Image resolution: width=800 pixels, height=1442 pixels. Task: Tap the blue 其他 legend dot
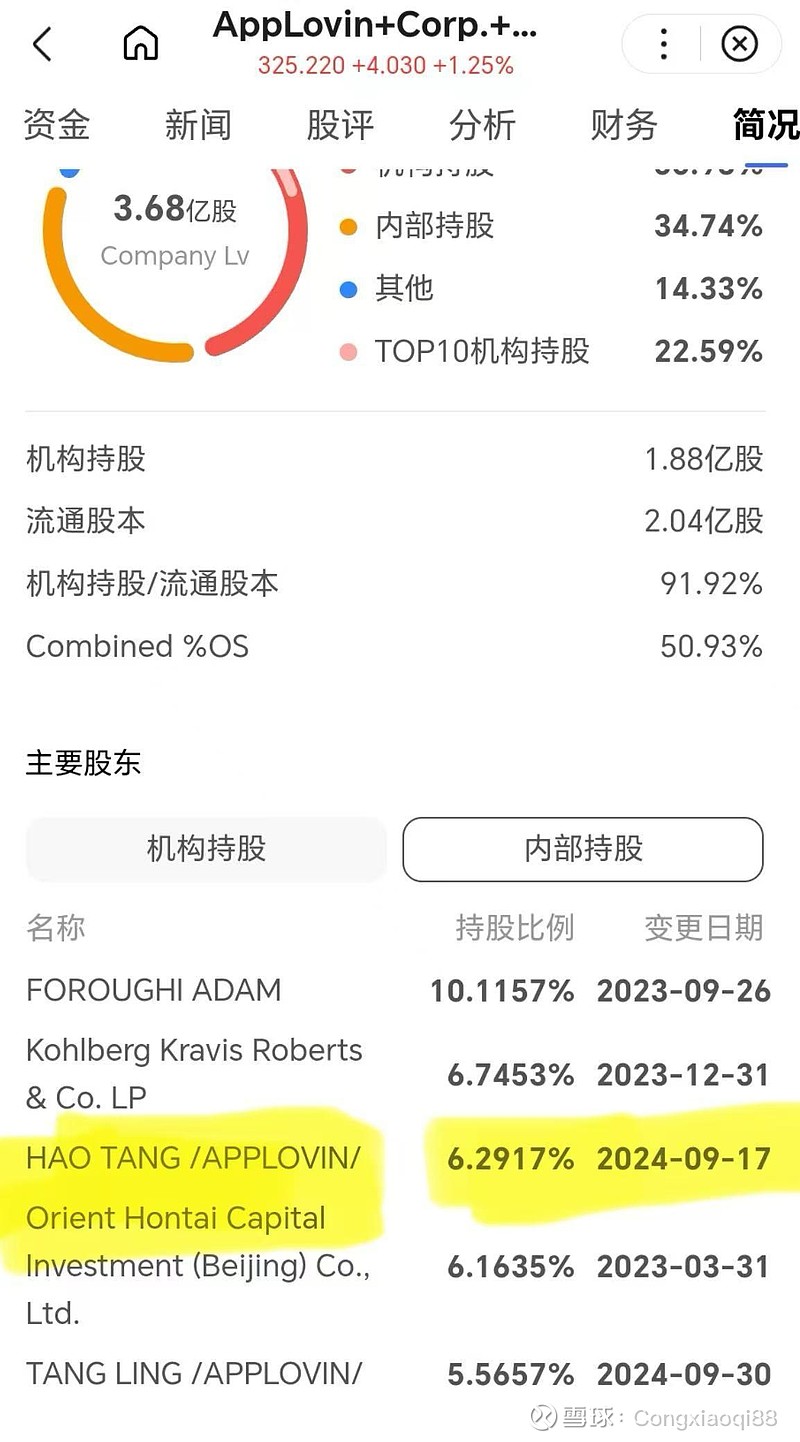349,289
